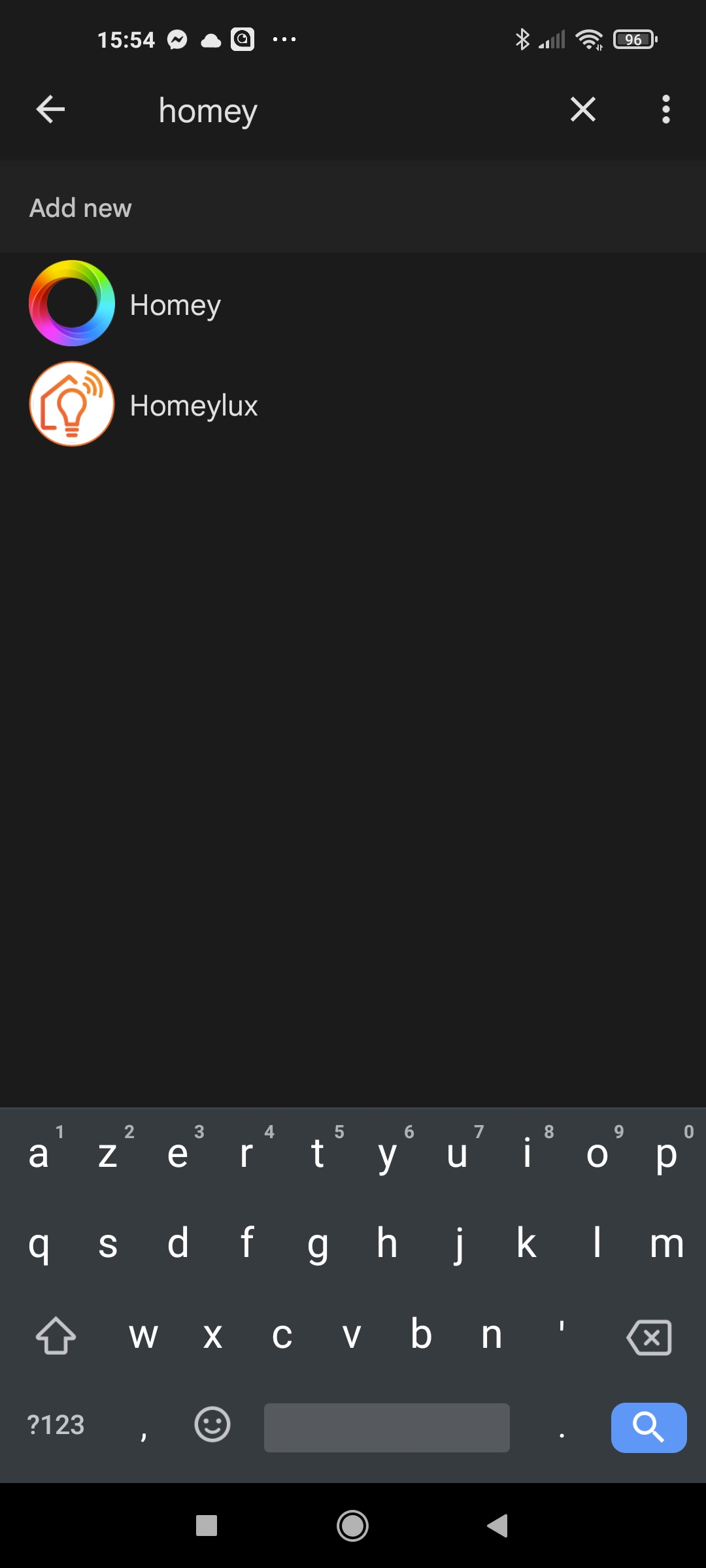Tap the homey search field
This screenshot has width=706, height=1568.
click(x=346, y=110)
